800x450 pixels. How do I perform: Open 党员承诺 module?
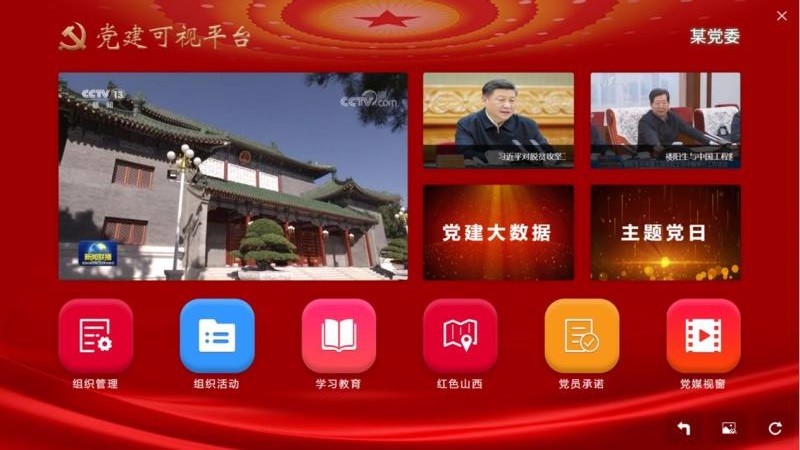(x=581, y=336)
